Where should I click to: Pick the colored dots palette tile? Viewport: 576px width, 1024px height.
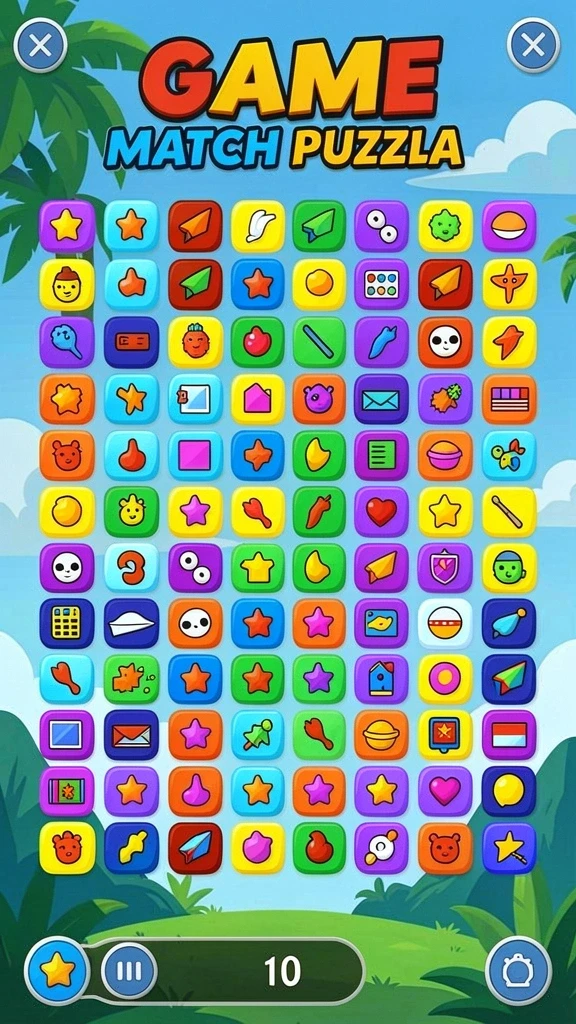click(x=381, y=284)
